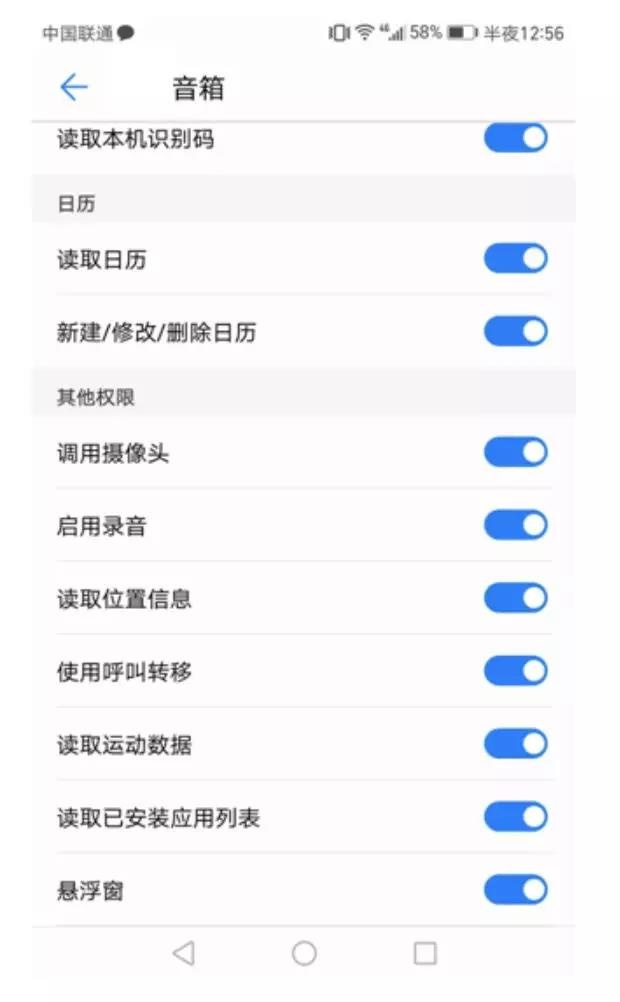Turn off the 读取本机识别码 permission
Viewport: 620px width, 1002px height.
516,138
